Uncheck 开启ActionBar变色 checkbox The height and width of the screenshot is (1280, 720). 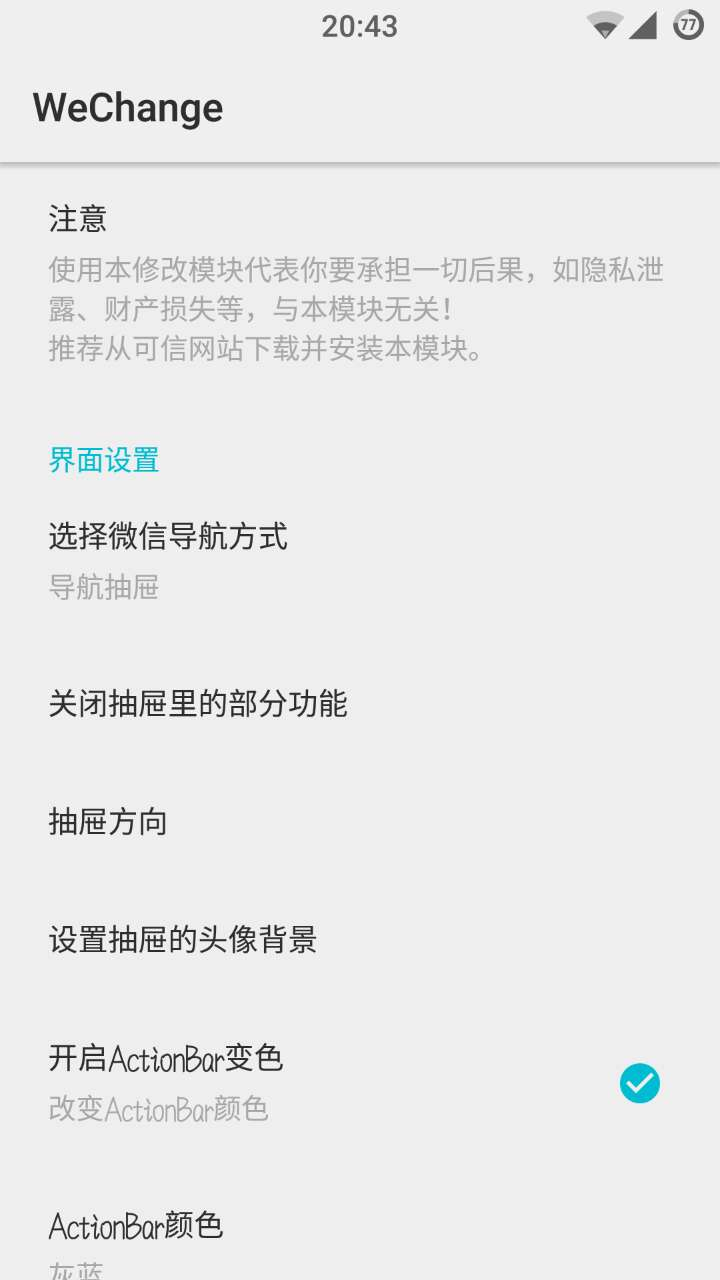[639, 1083]
